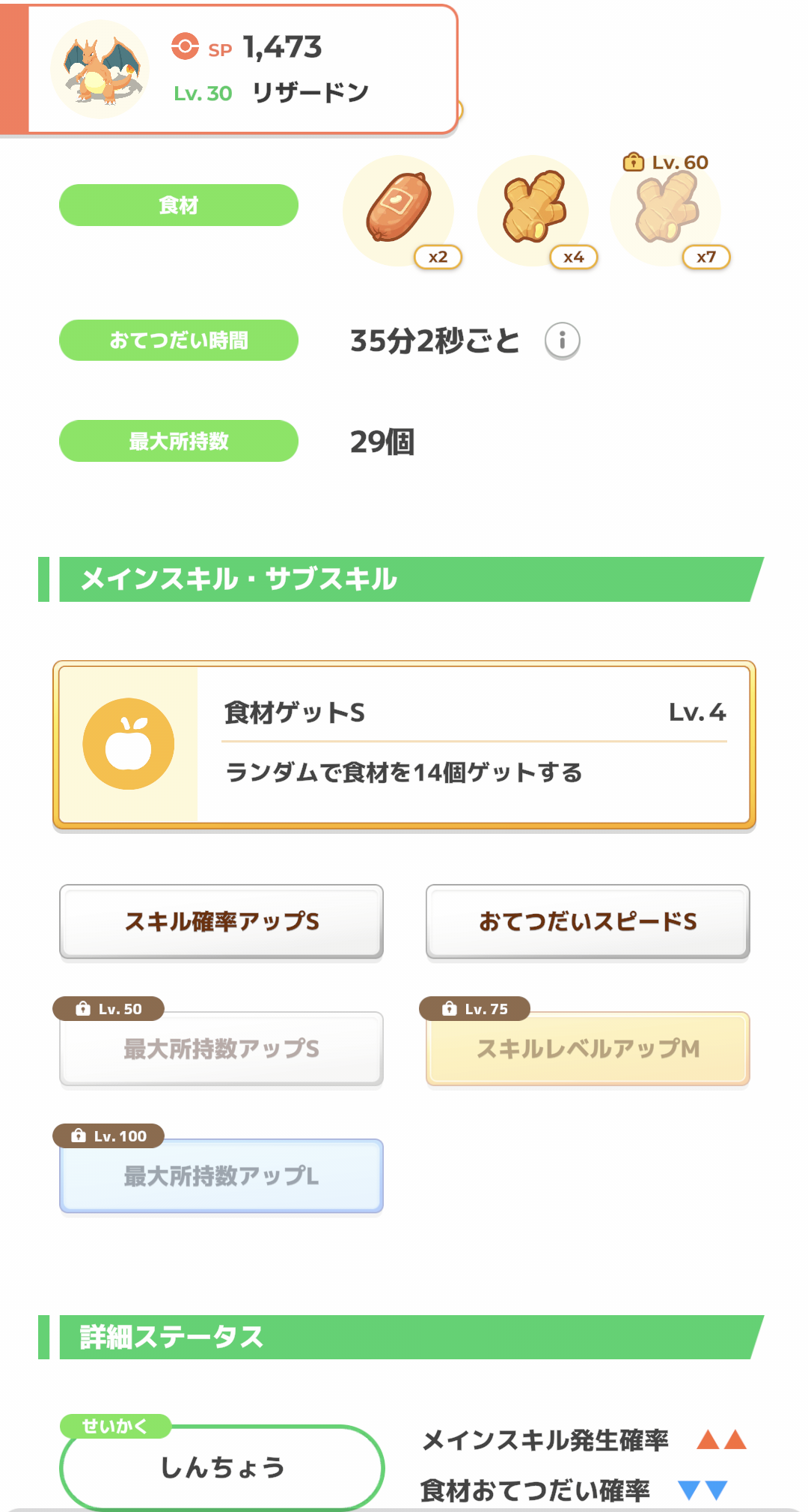View the locked 最大所持数アップL sub skill
This screenshot has width=808, height=1512.
[221, 1176]
